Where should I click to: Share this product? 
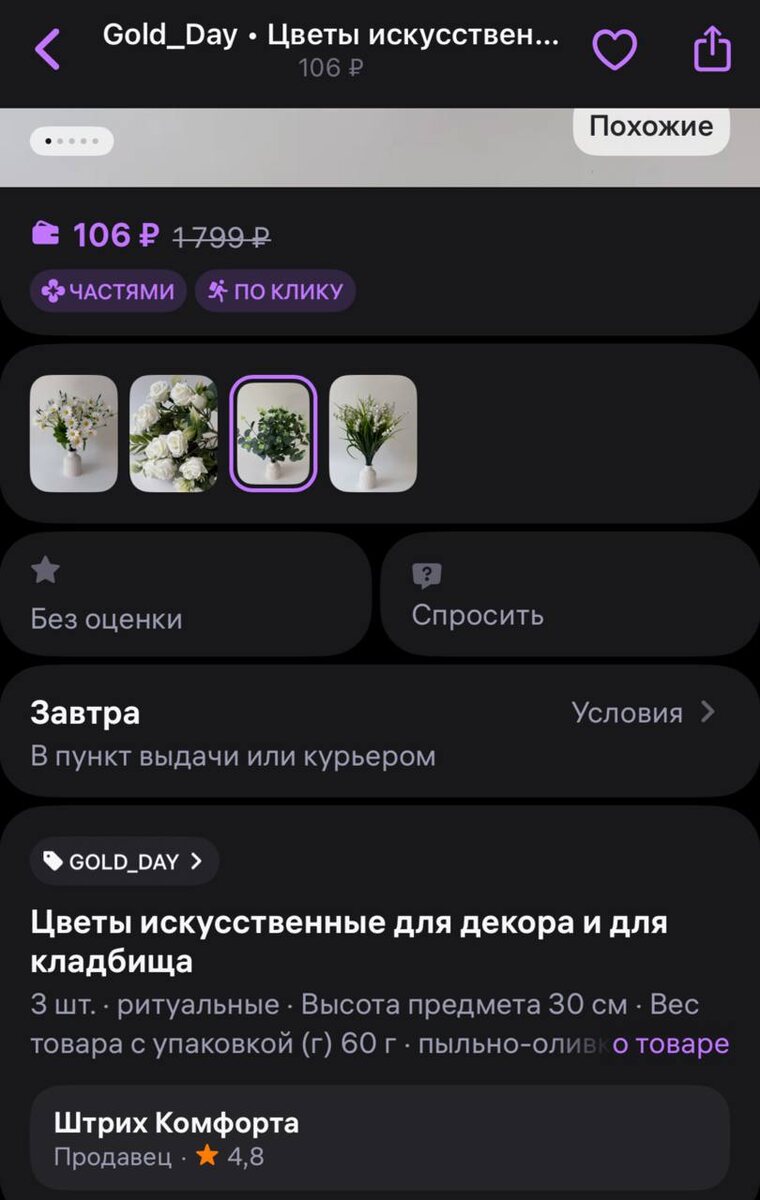[x=712, y=49]
